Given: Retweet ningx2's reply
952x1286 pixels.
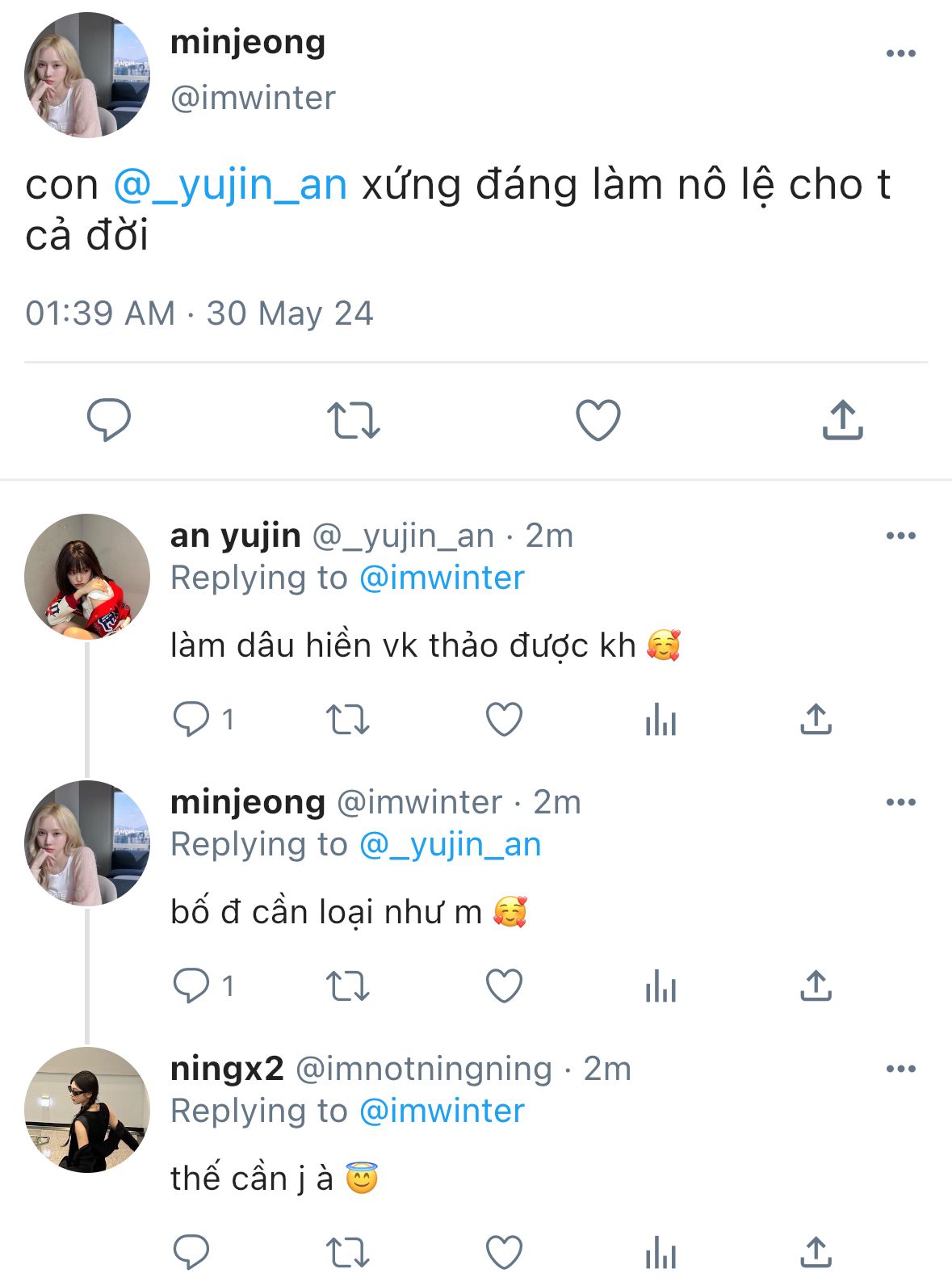Looking at the screenshot, I should (x=347, y=1252).
